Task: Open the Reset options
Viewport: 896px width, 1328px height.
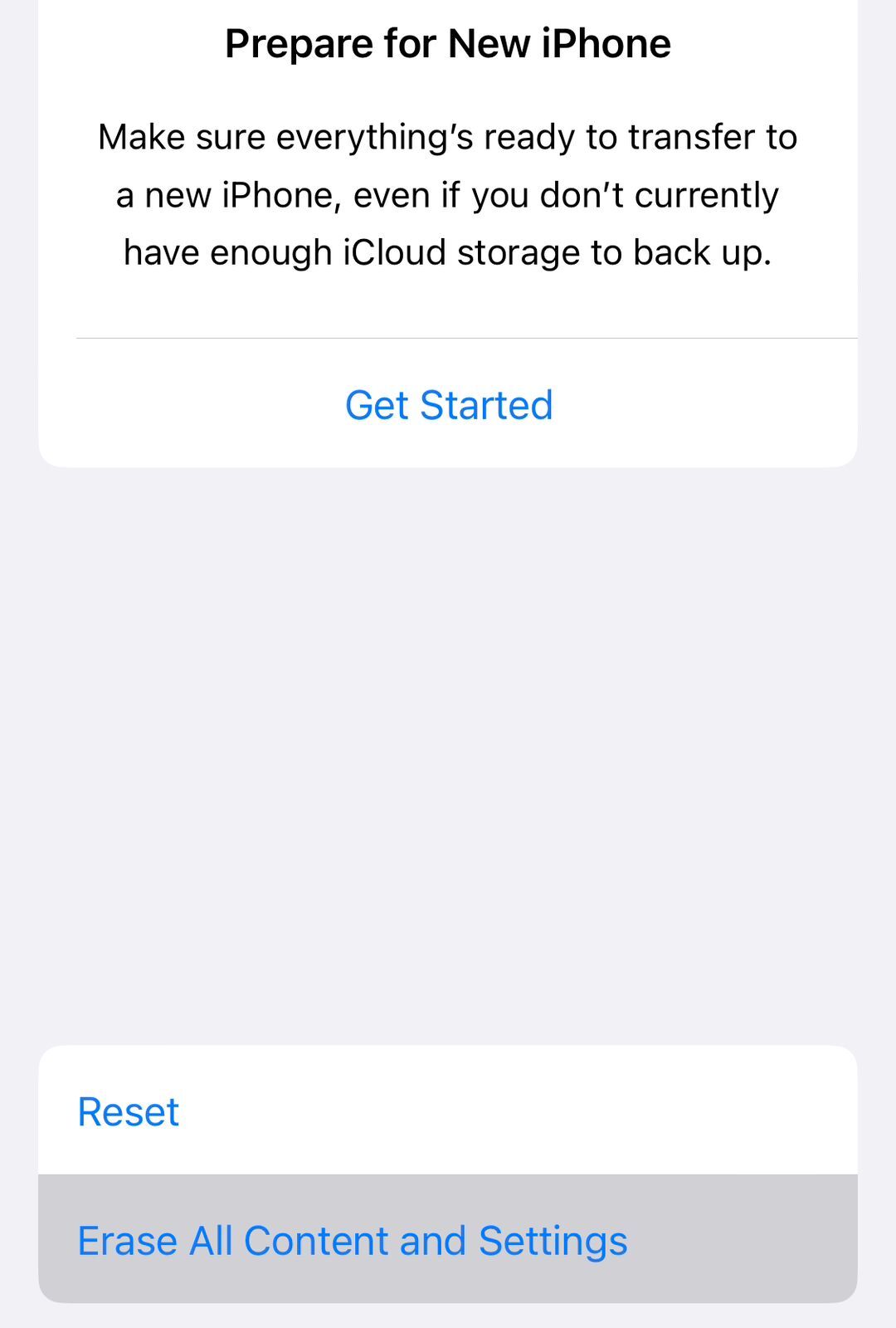Action: point(129,1111)
